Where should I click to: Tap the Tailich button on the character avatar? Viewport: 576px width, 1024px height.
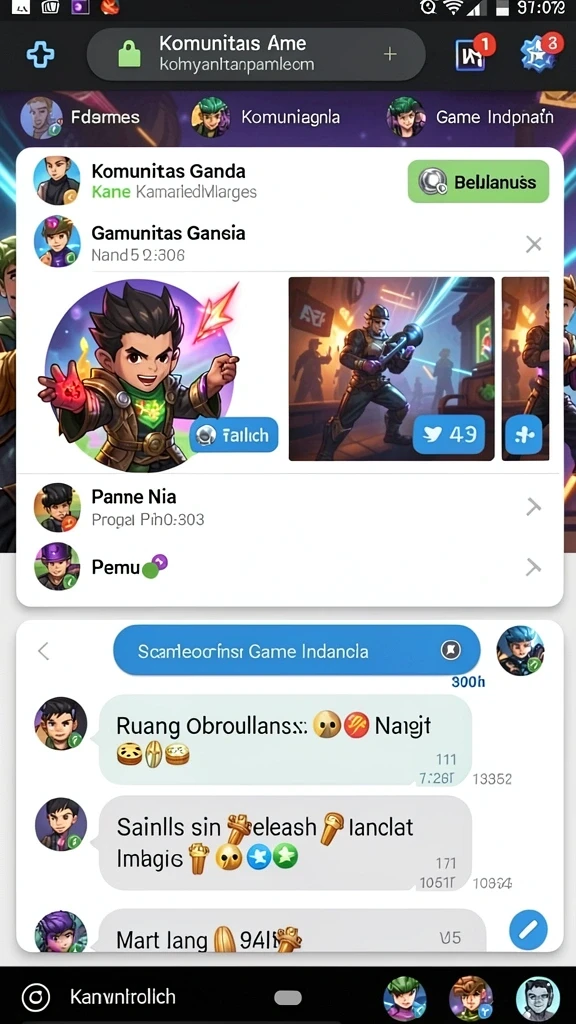point(234,435)
